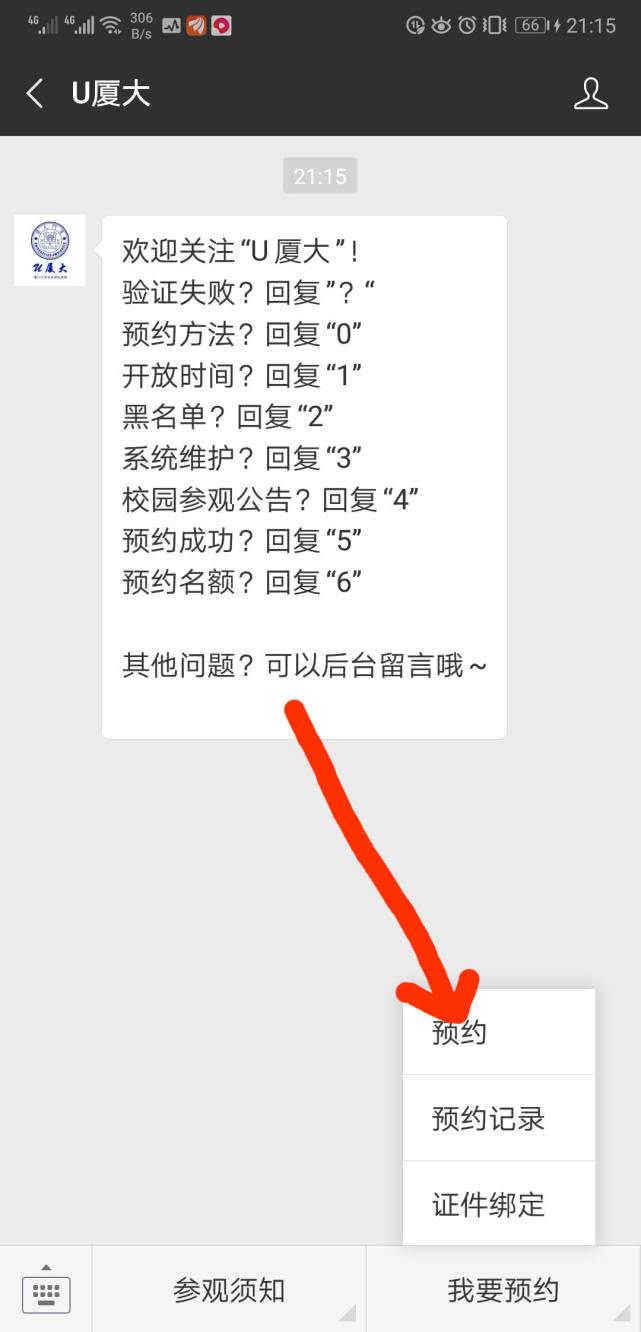Open the U厦大 account profile icon
This screenshot has width=641, height=1332.
pyautogui.click(x=591, y=94)
